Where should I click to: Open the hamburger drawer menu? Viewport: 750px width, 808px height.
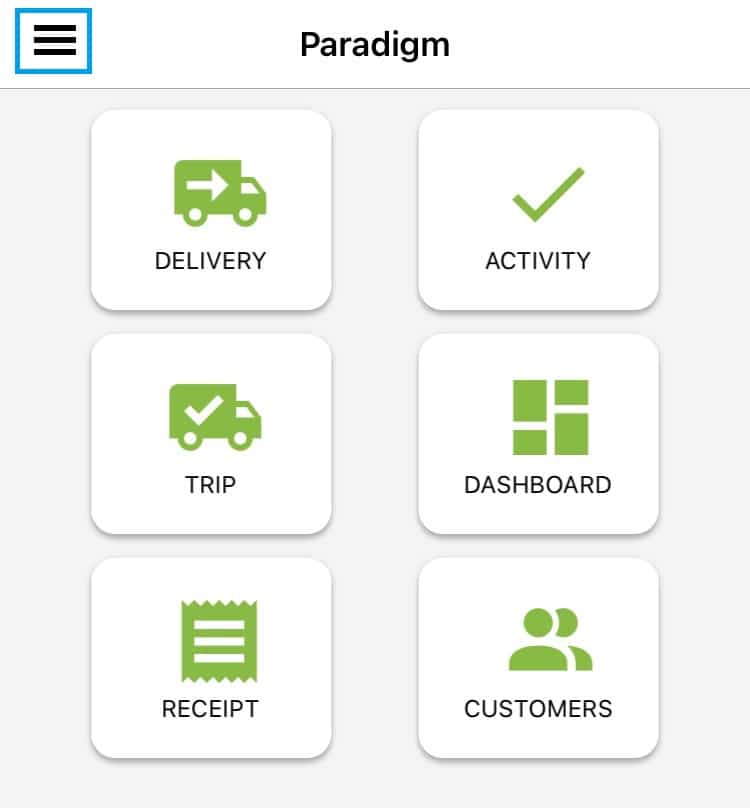point(54,41)
